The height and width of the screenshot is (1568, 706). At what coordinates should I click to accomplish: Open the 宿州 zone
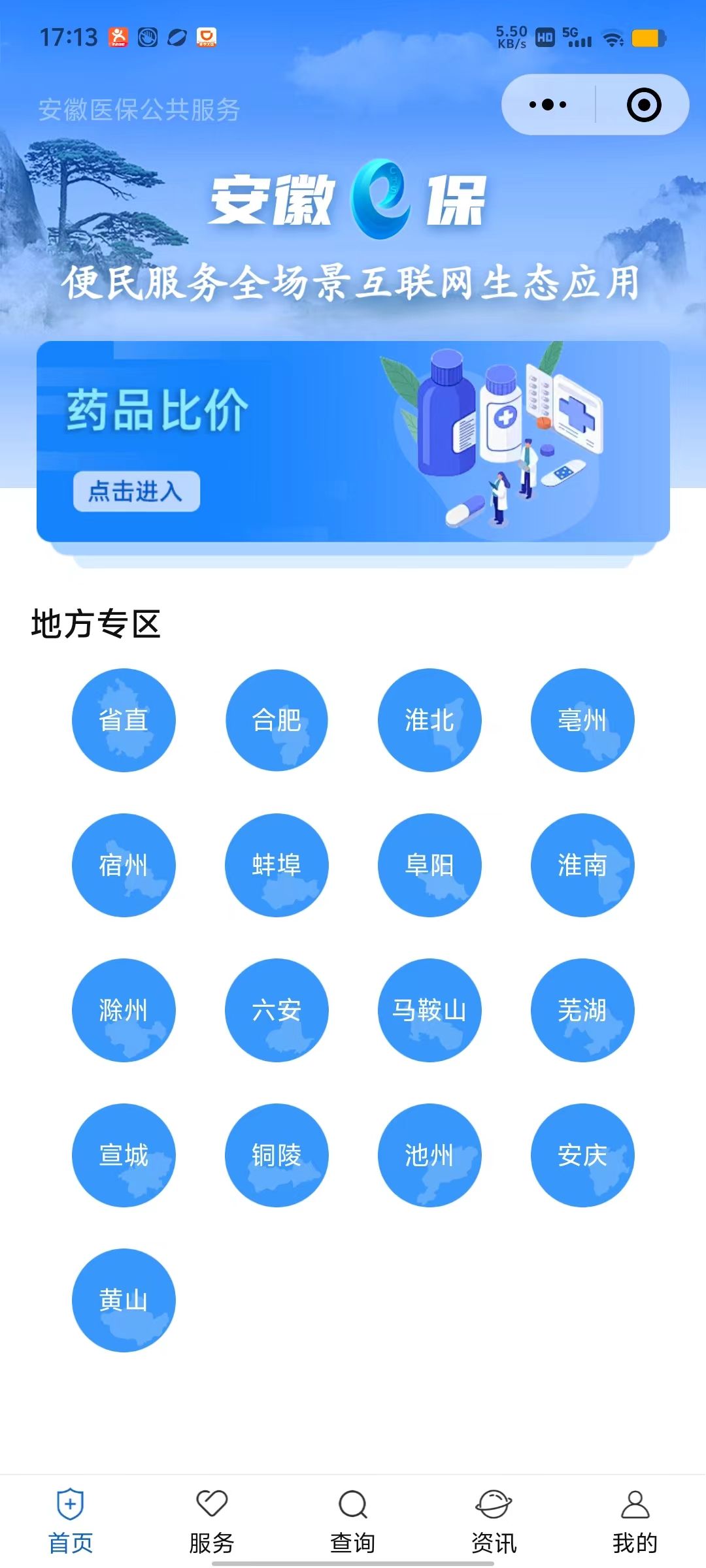tap(124, 865)
